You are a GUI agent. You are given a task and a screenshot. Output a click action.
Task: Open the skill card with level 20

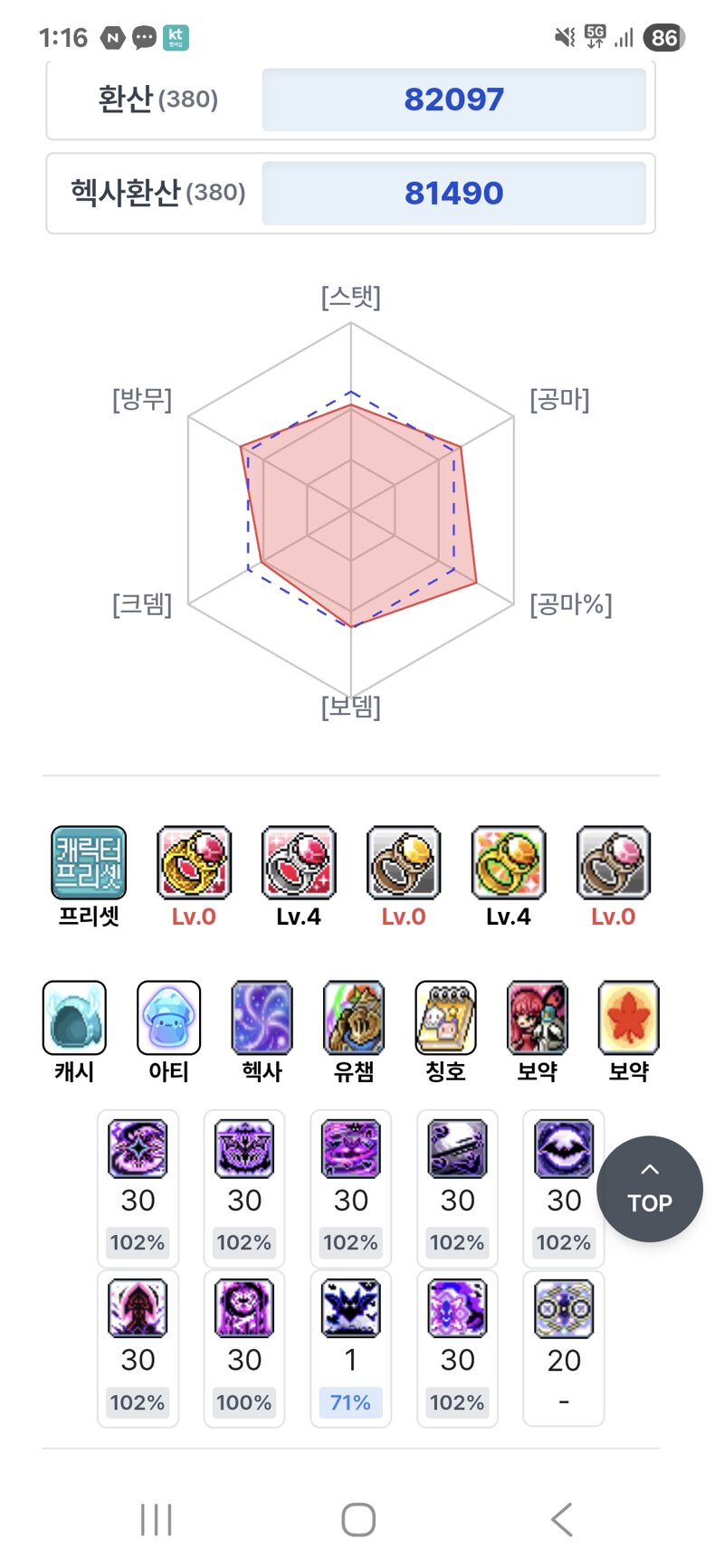pyautogui.click(x=564, y=1348)
